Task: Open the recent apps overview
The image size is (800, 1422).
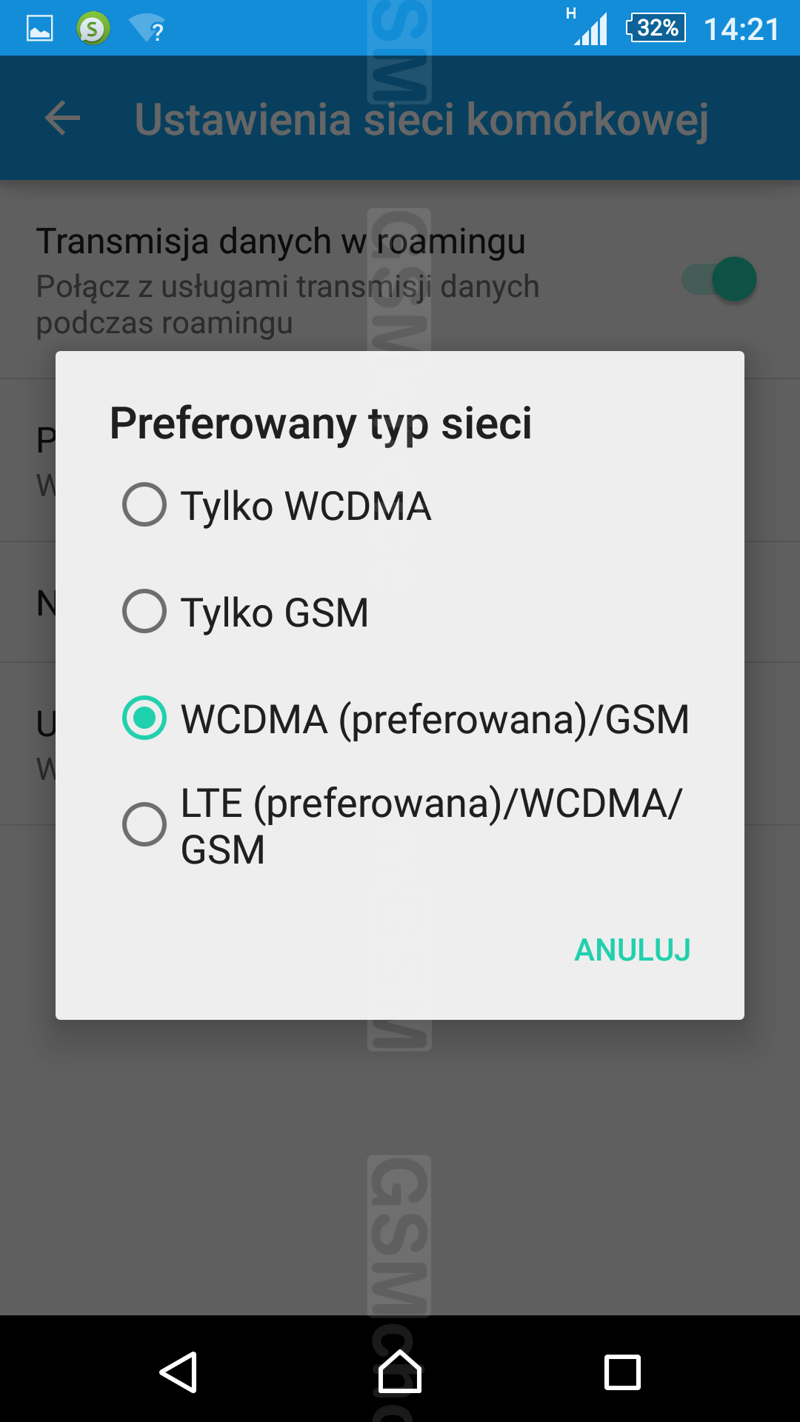Action: (621, 1371)
